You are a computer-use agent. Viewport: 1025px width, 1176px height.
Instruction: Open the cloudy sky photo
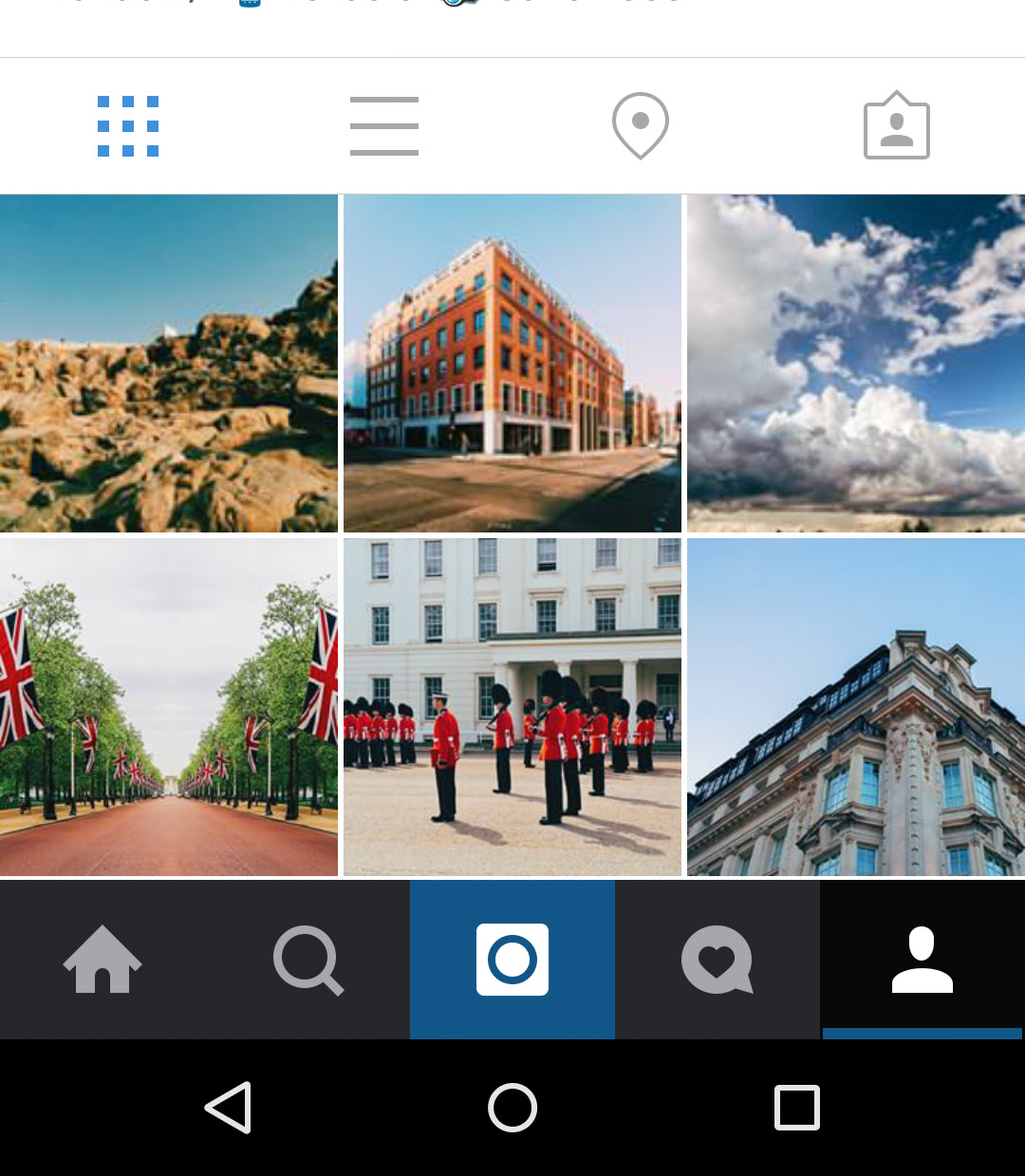coord(856,364)
